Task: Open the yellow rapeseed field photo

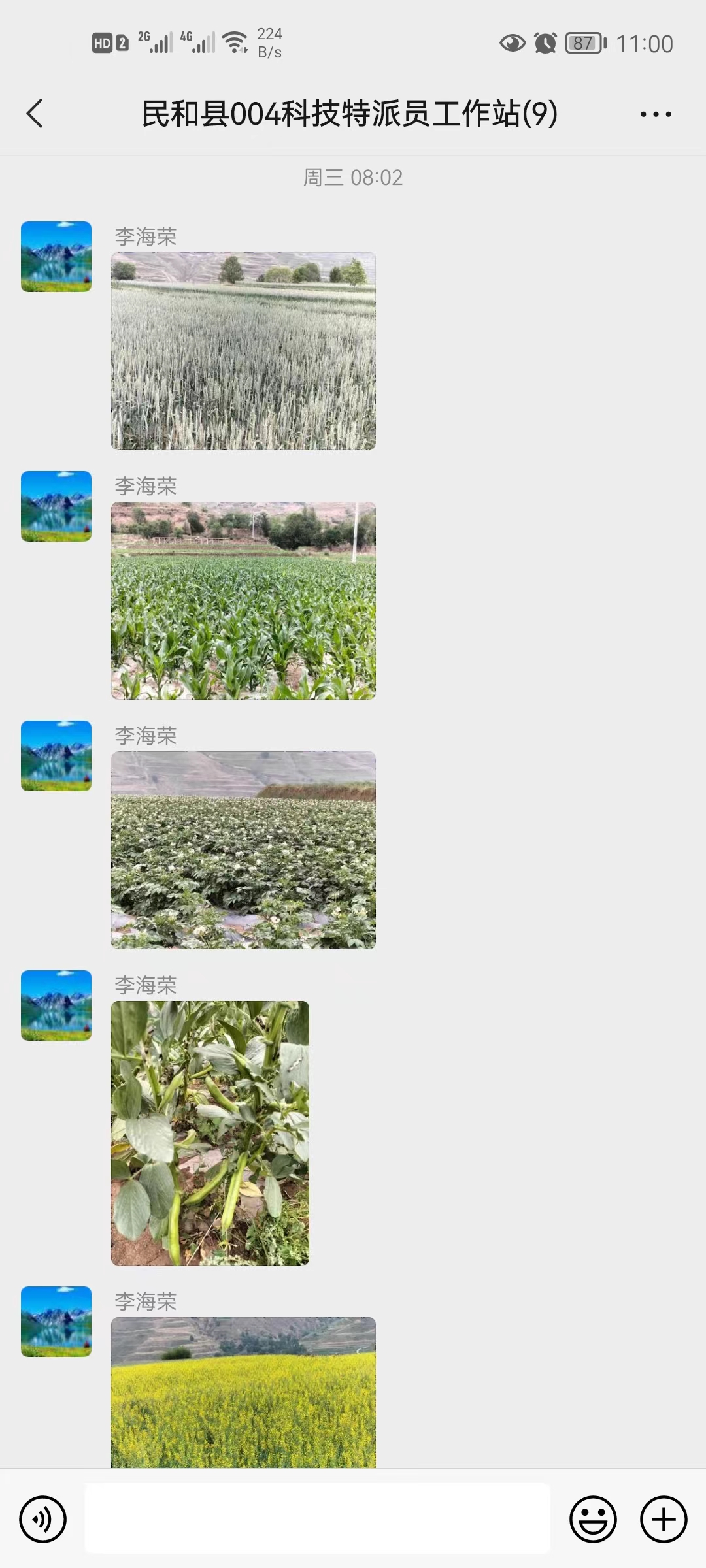Action: 243,1392
